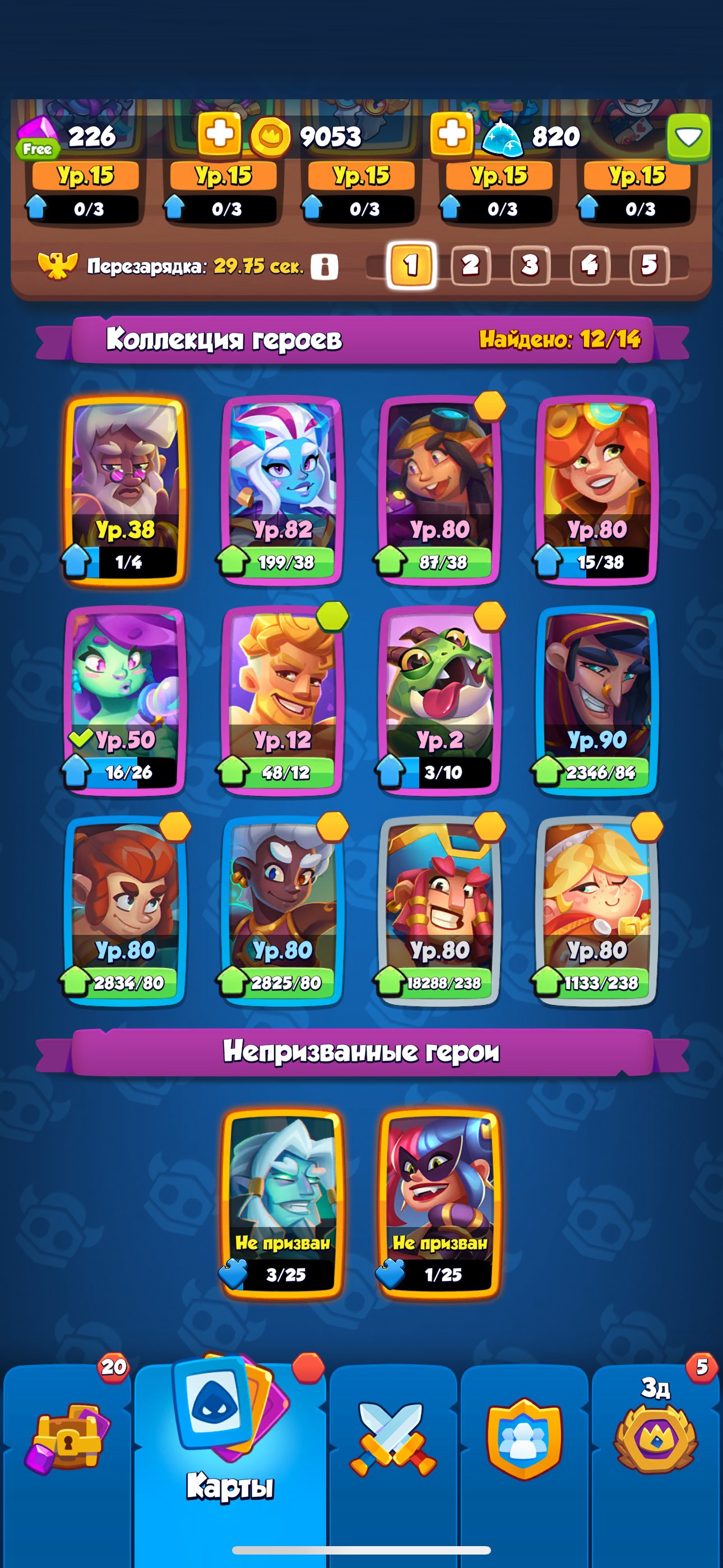Expand the green dropdown arrow at top right
This screenshot has height=1568, width=723.
pyautogui.click(x=688, y=137)
